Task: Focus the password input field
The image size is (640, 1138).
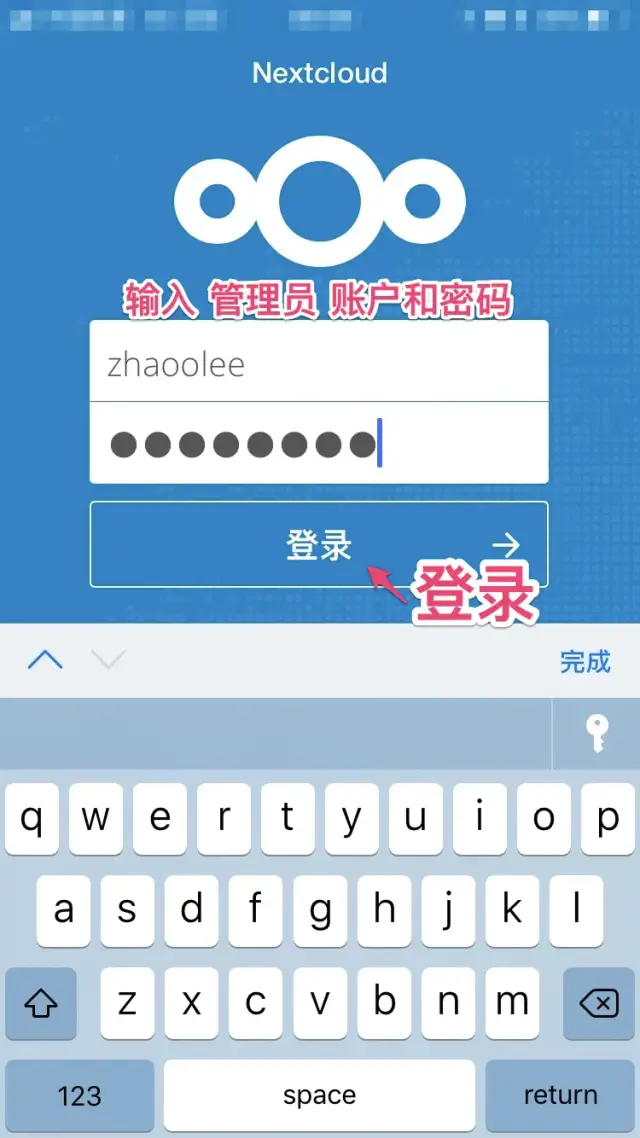Action: pos(318,443)
